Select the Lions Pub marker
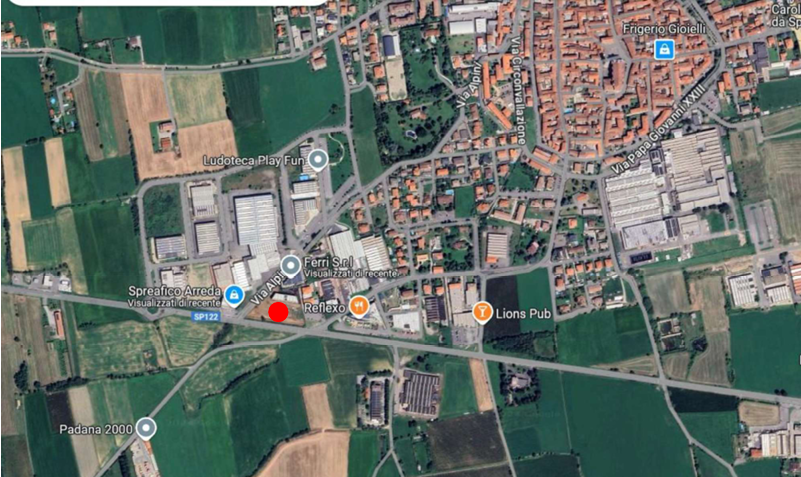This screenshot has width=801, height=477. pyautogui.click(x=482, y=313)
